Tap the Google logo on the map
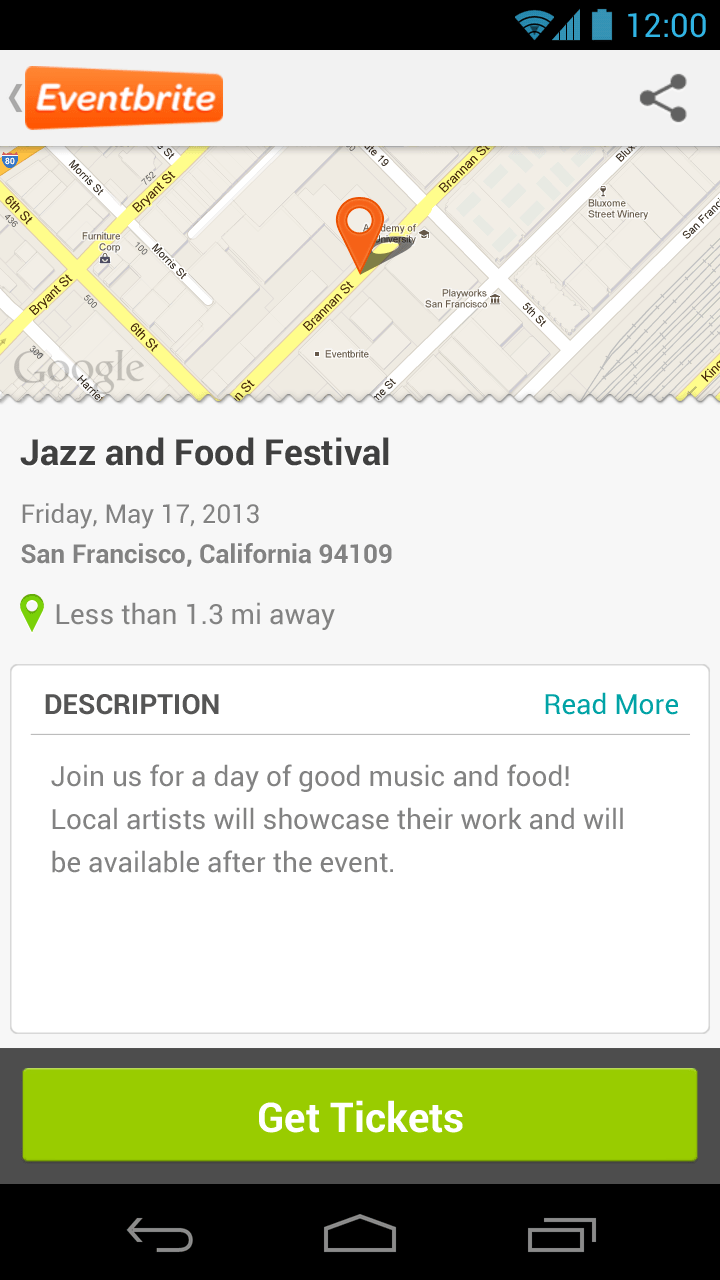 [78, 368]
